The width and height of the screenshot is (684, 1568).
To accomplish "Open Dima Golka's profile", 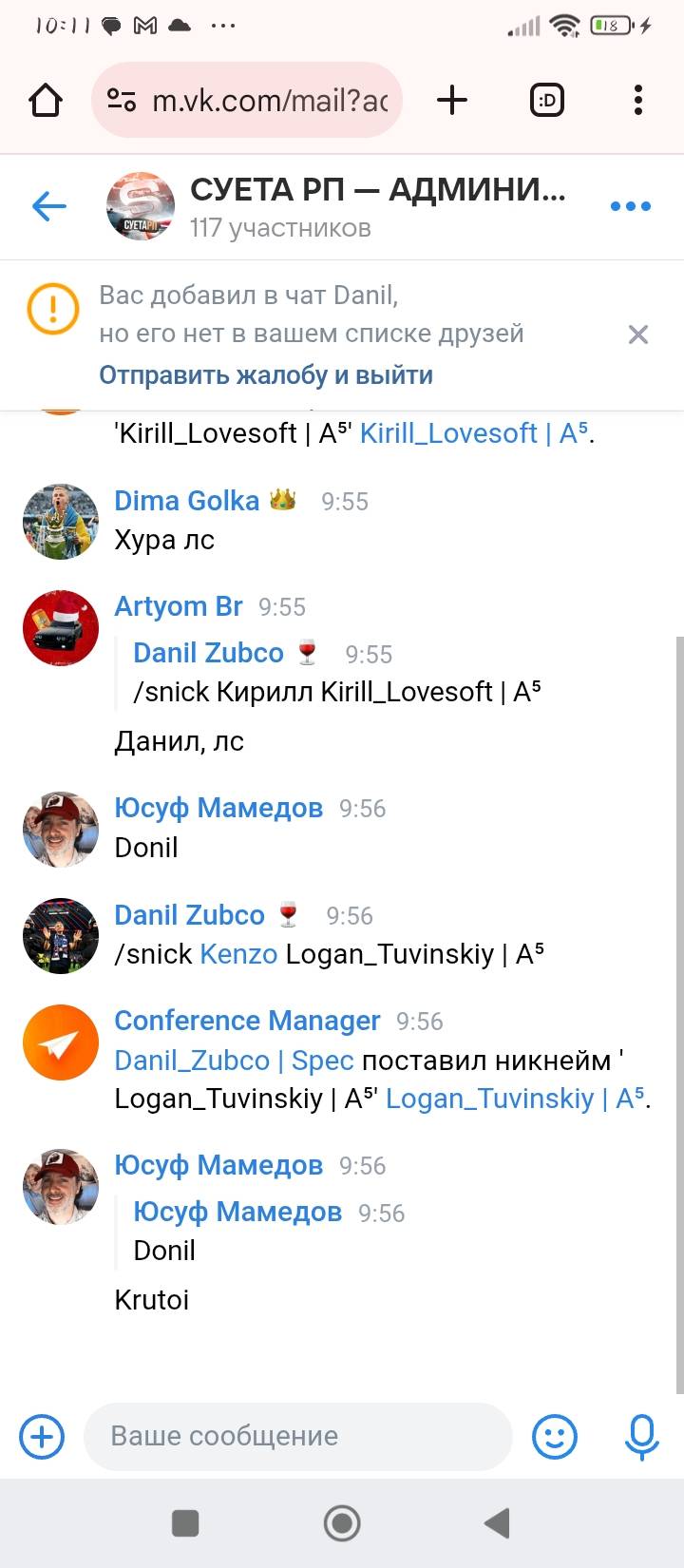I will coord(186,501).
